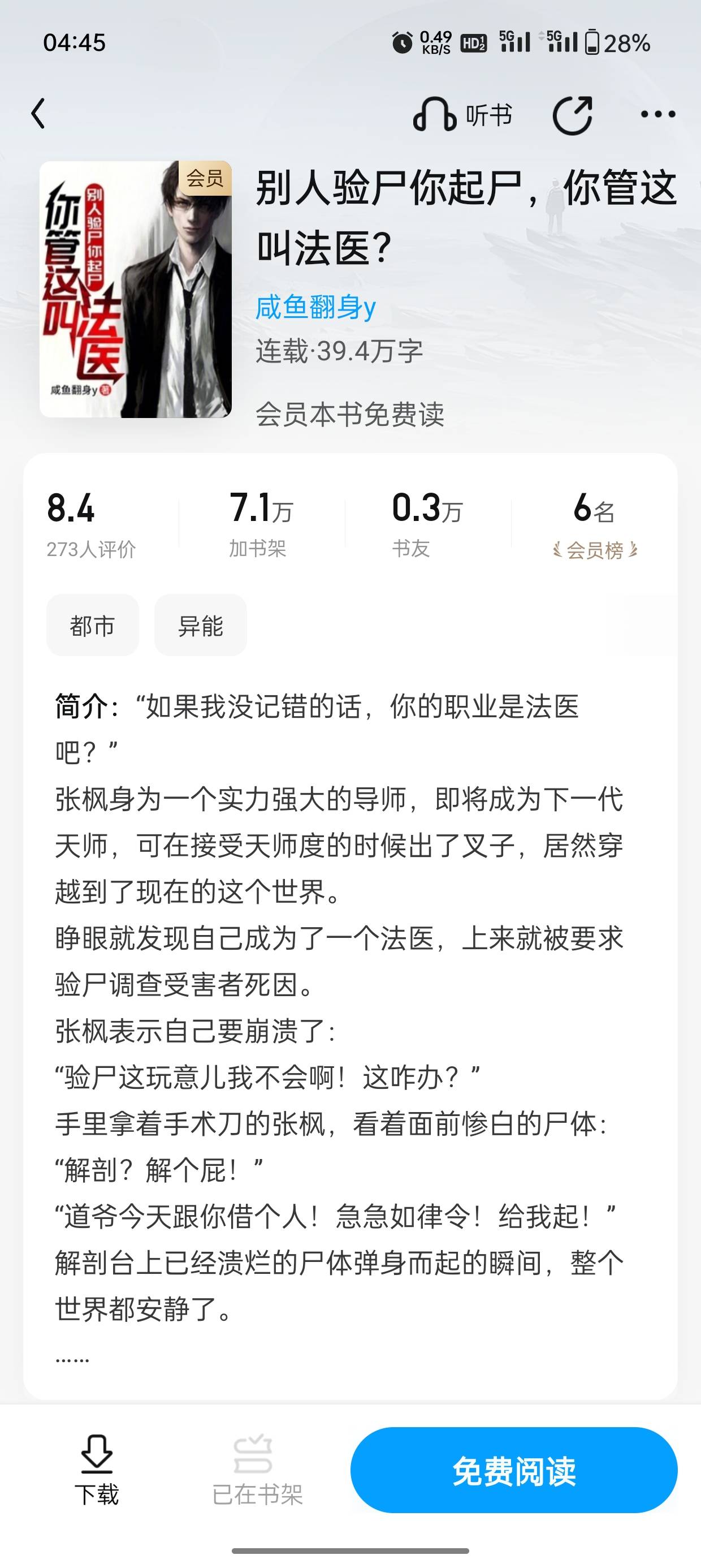Tap the 已在书架 bookshelf button
This screenshot has width=701, height=1568.
(257, 1470)
